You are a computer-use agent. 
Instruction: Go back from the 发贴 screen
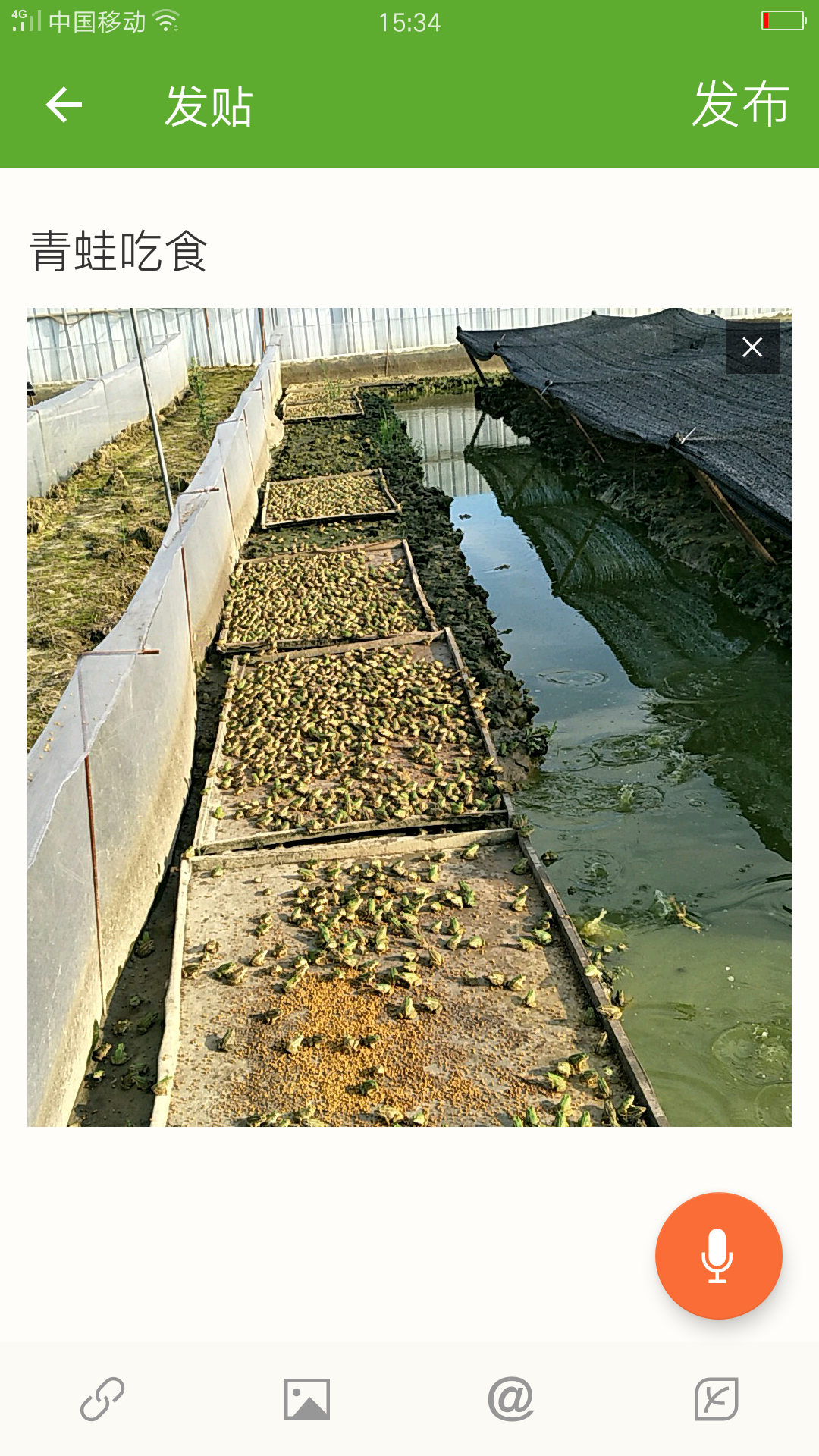[x=64, y=105]
